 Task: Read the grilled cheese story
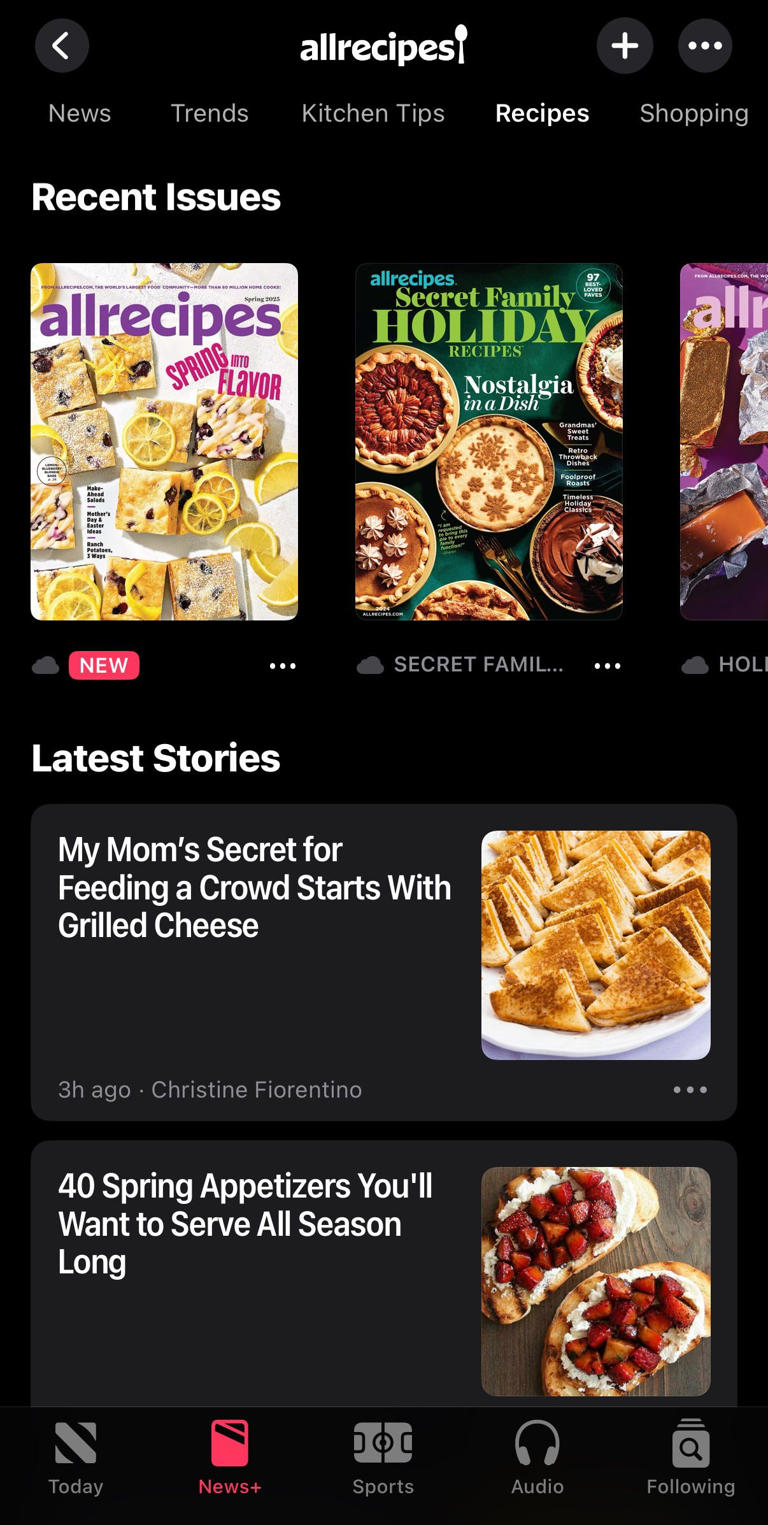[x=255, y=888]
